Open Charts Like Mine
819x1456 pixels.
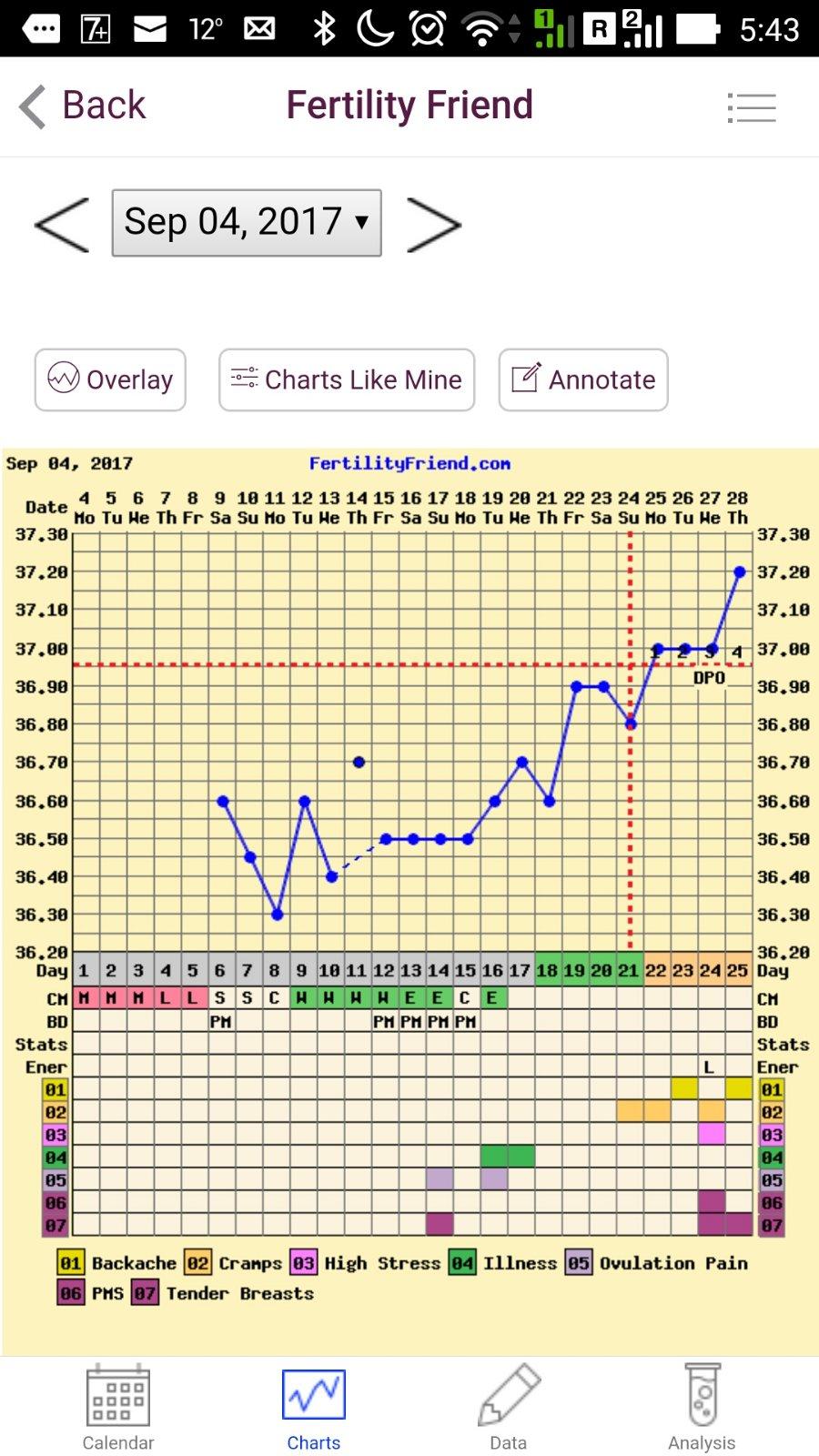[x=347, y=379]
